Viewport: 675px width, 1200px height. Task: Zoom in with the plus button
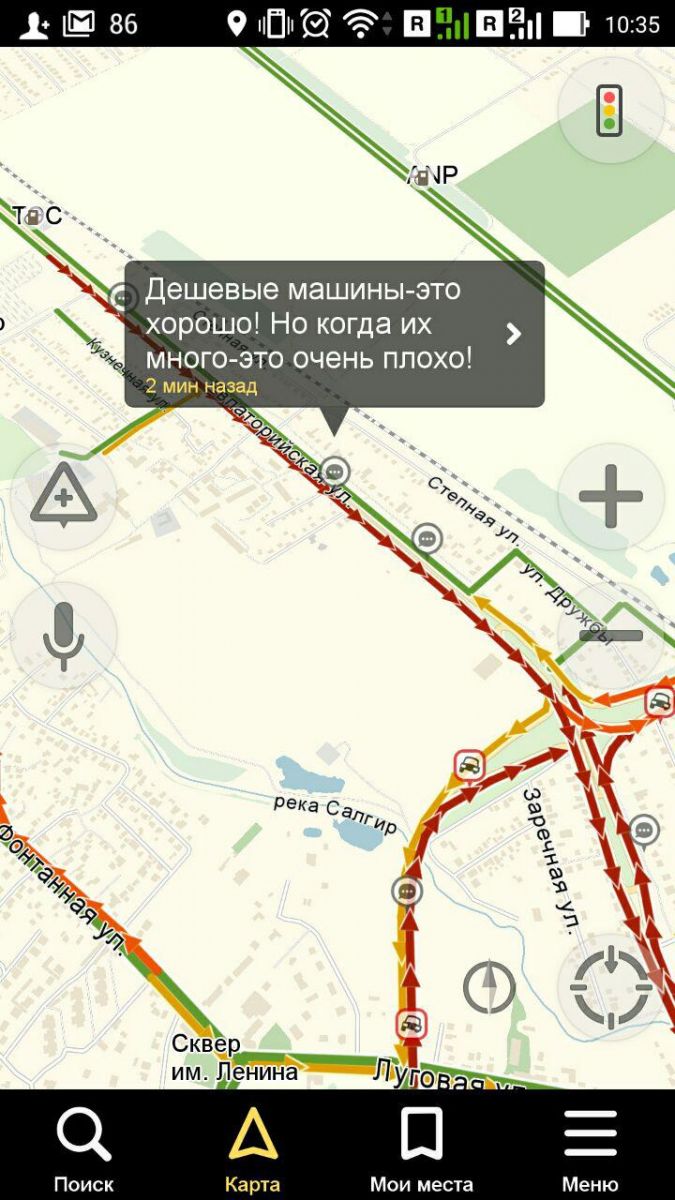click(610, 496)
